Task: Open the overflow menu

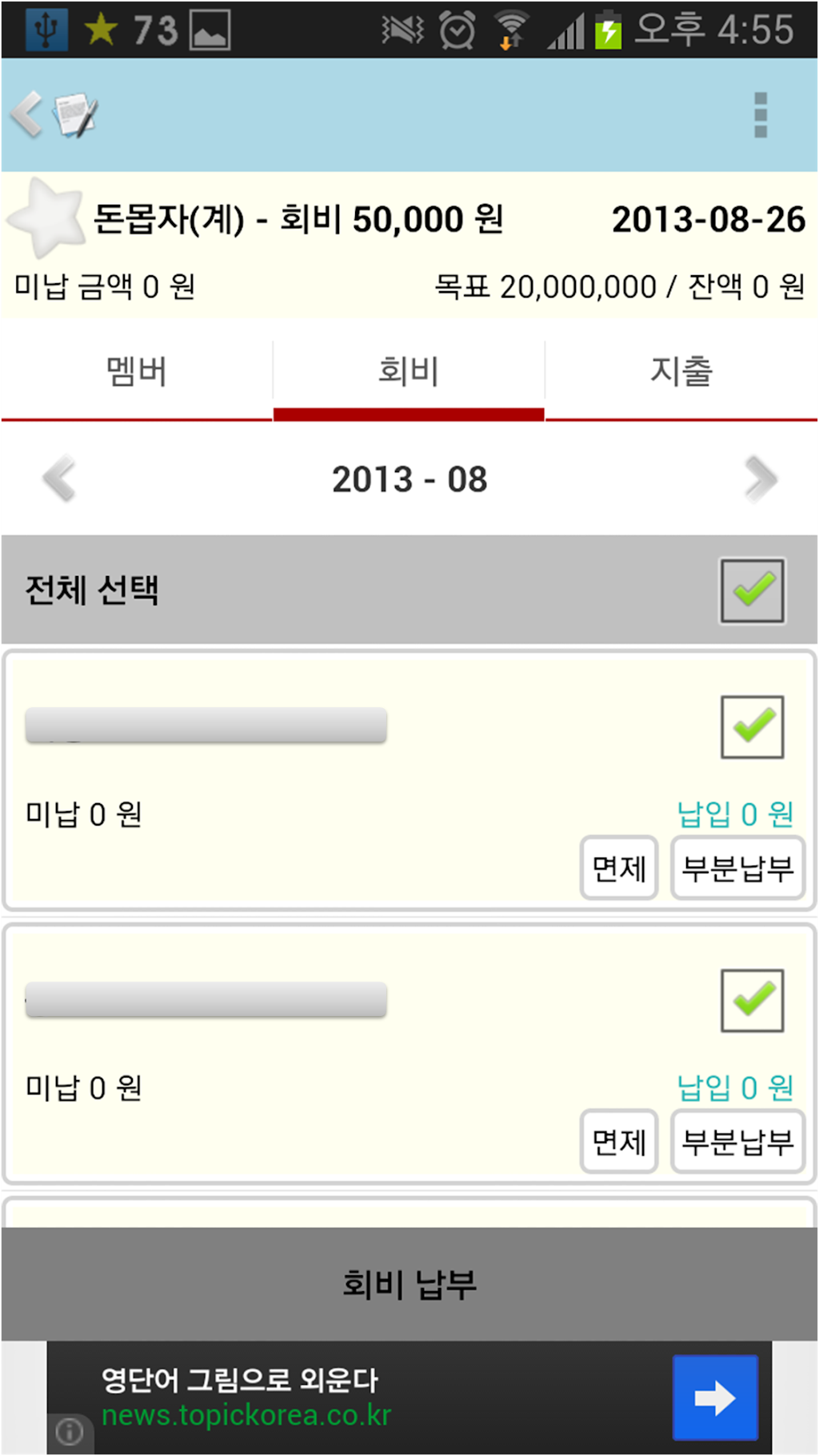Action: coord(760,114)
